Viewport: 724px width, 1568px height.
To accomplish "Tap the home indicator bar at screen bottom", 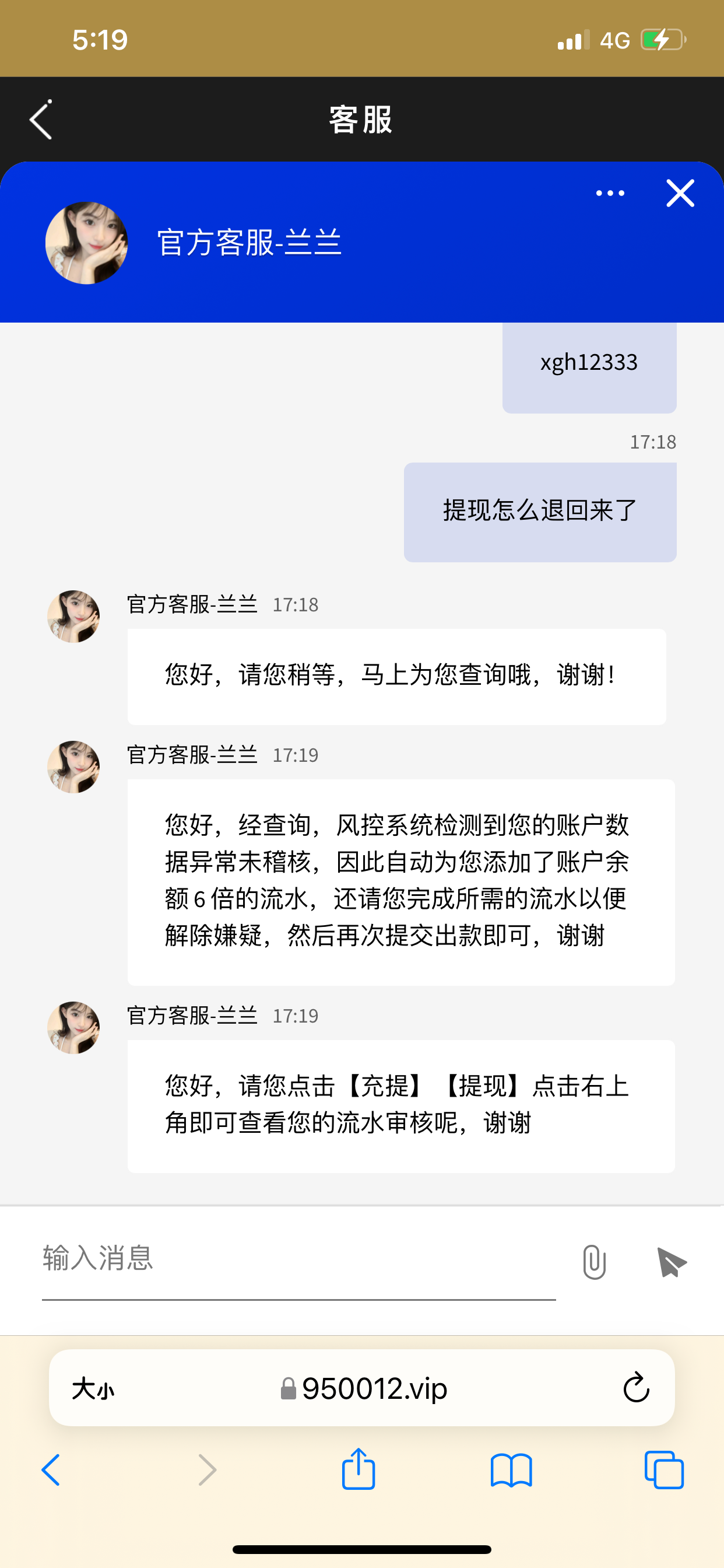I will point(361,1549).
